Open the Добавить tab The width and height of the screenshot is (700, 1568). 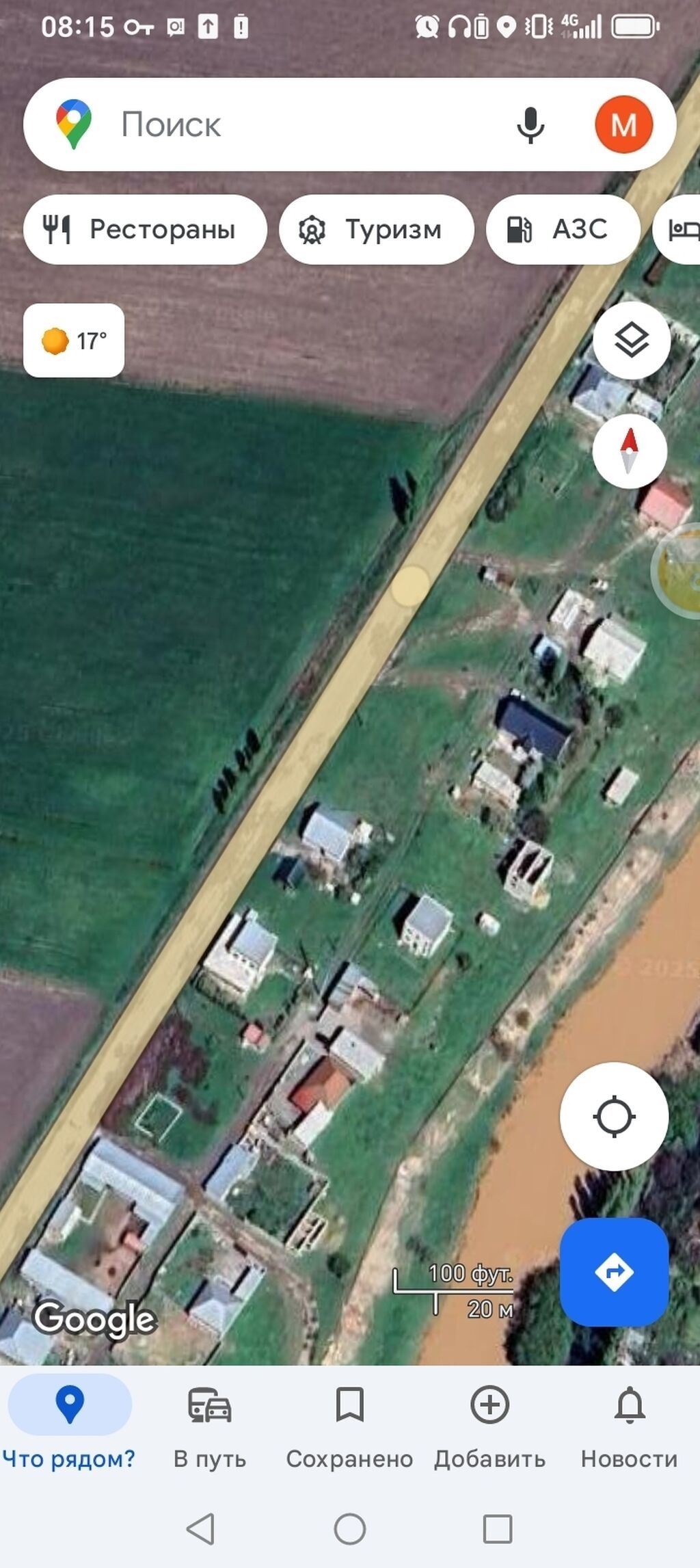pyautogui.click(x=489, y=1427)
